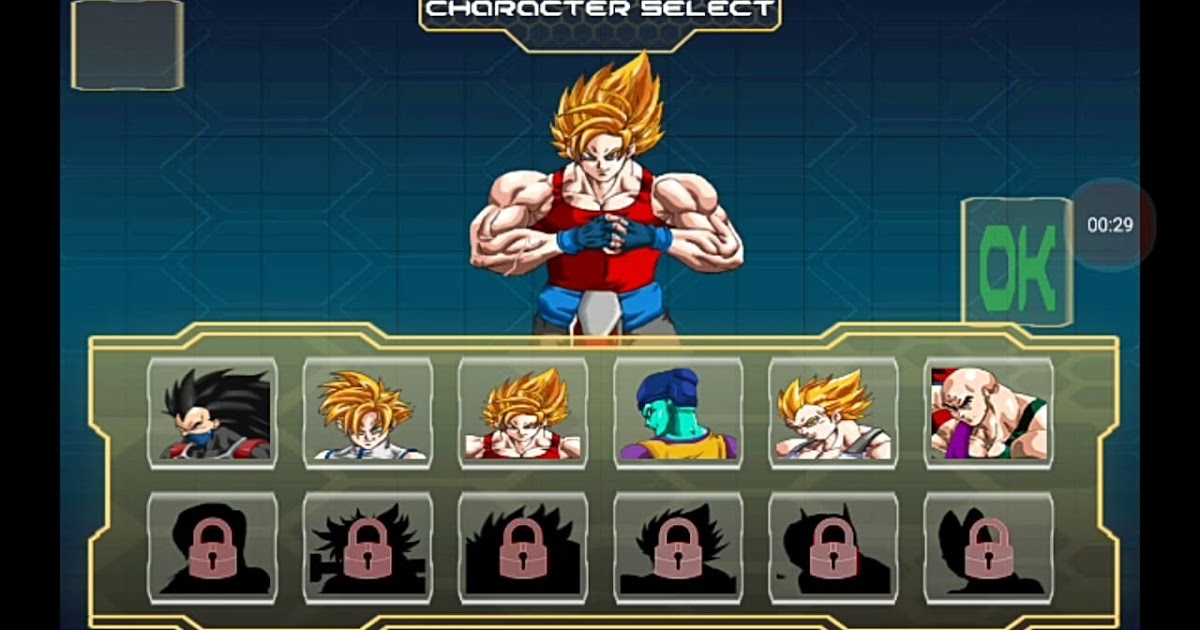Tap the empty square button in the top-left corner
This screenshot has width=1200, height=630.
pyautogui.click(x=127, y=45)
